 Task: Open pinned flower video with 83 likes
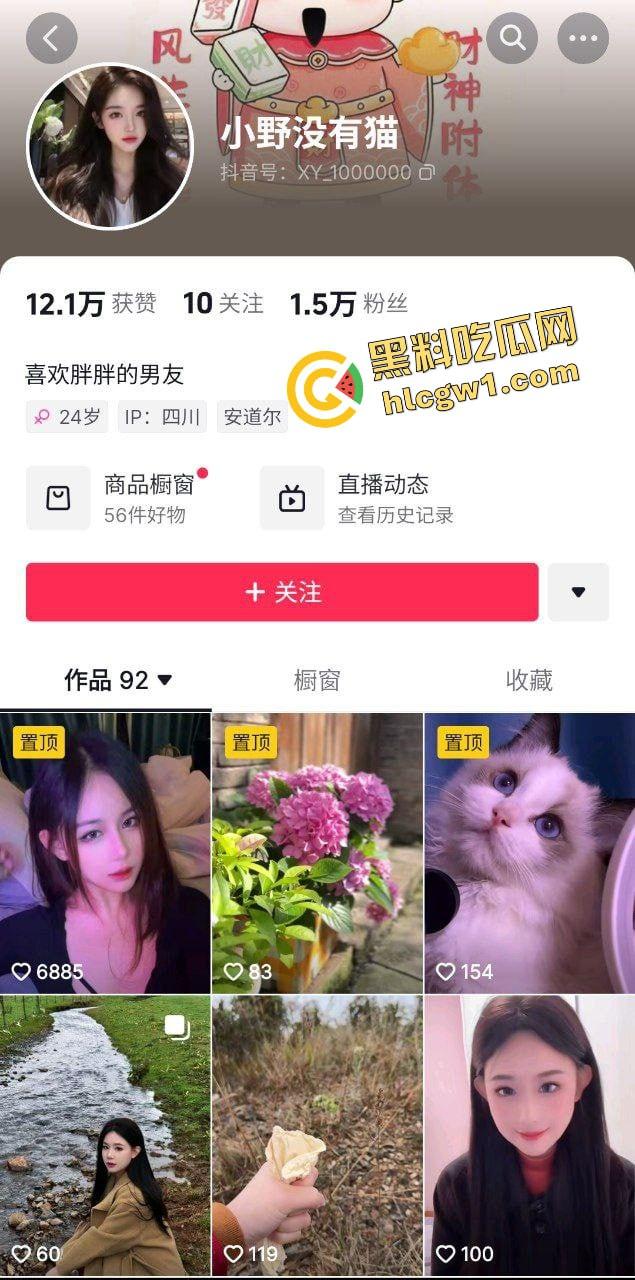(317, 850)
